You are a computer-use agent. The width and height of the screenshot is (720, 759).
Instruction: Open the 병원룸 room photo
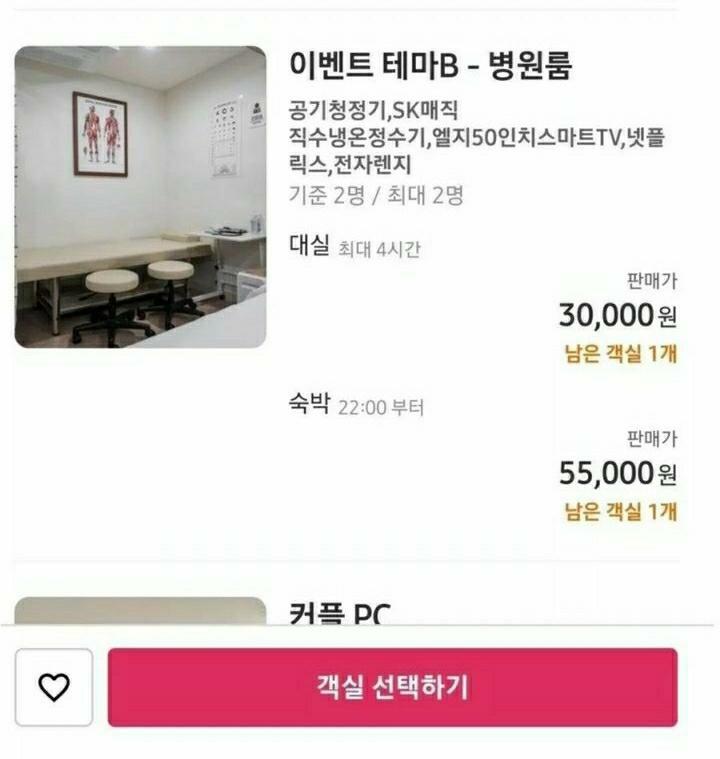(140, 197)
